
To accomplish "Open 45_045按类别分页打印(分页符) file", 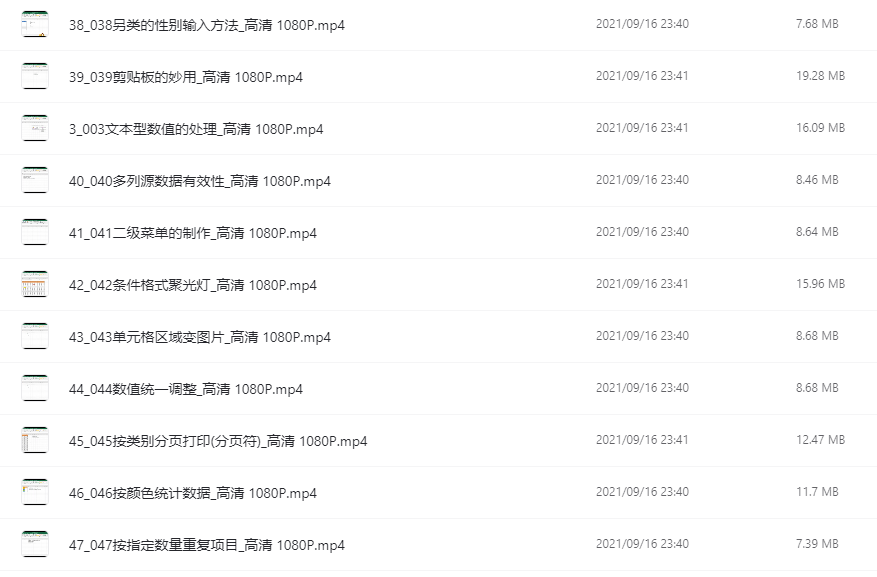I will [218, 441].
